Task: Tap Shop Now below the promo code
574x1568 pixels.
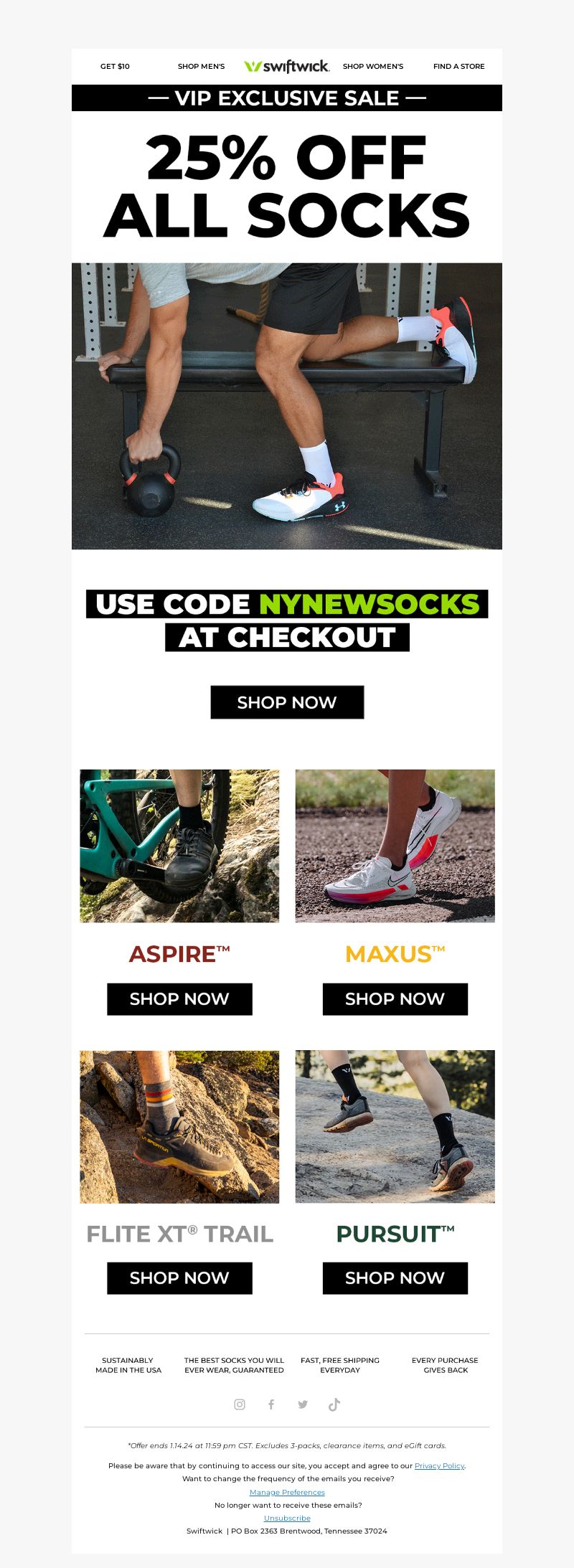Action: pyautogui.click(x=287, y=702)
